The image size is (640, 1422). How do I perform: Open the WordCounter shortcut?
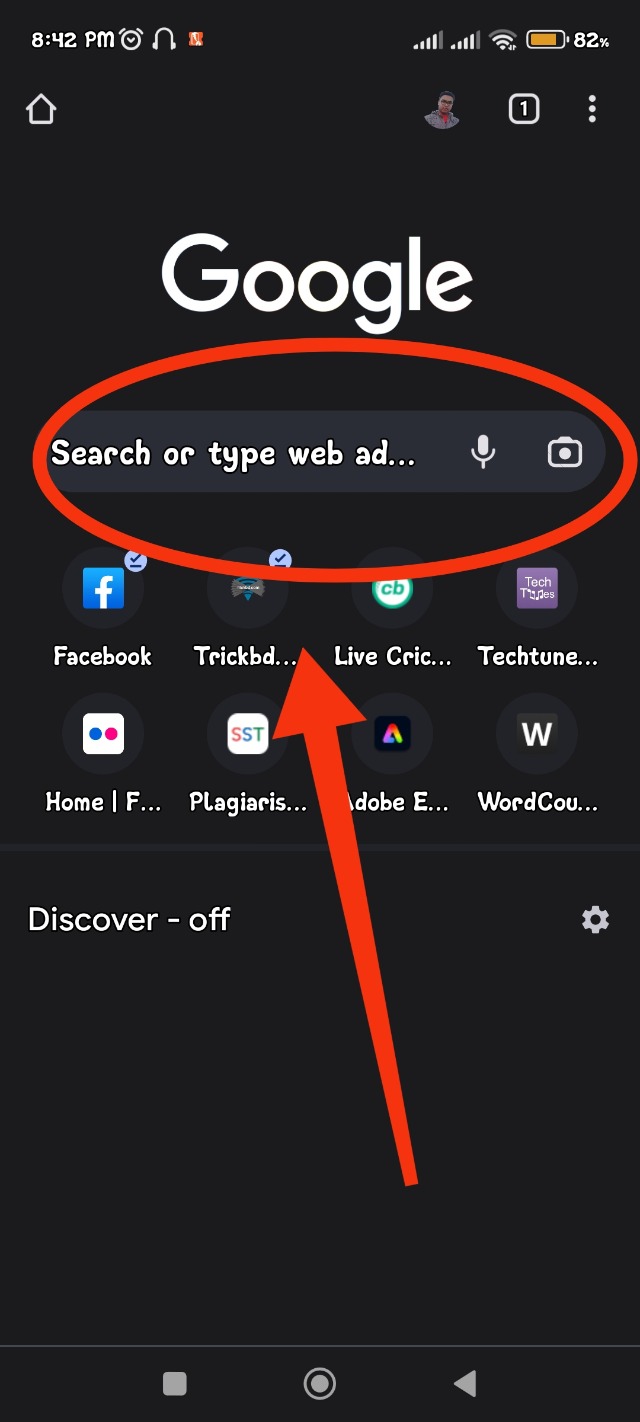point(537,735)
